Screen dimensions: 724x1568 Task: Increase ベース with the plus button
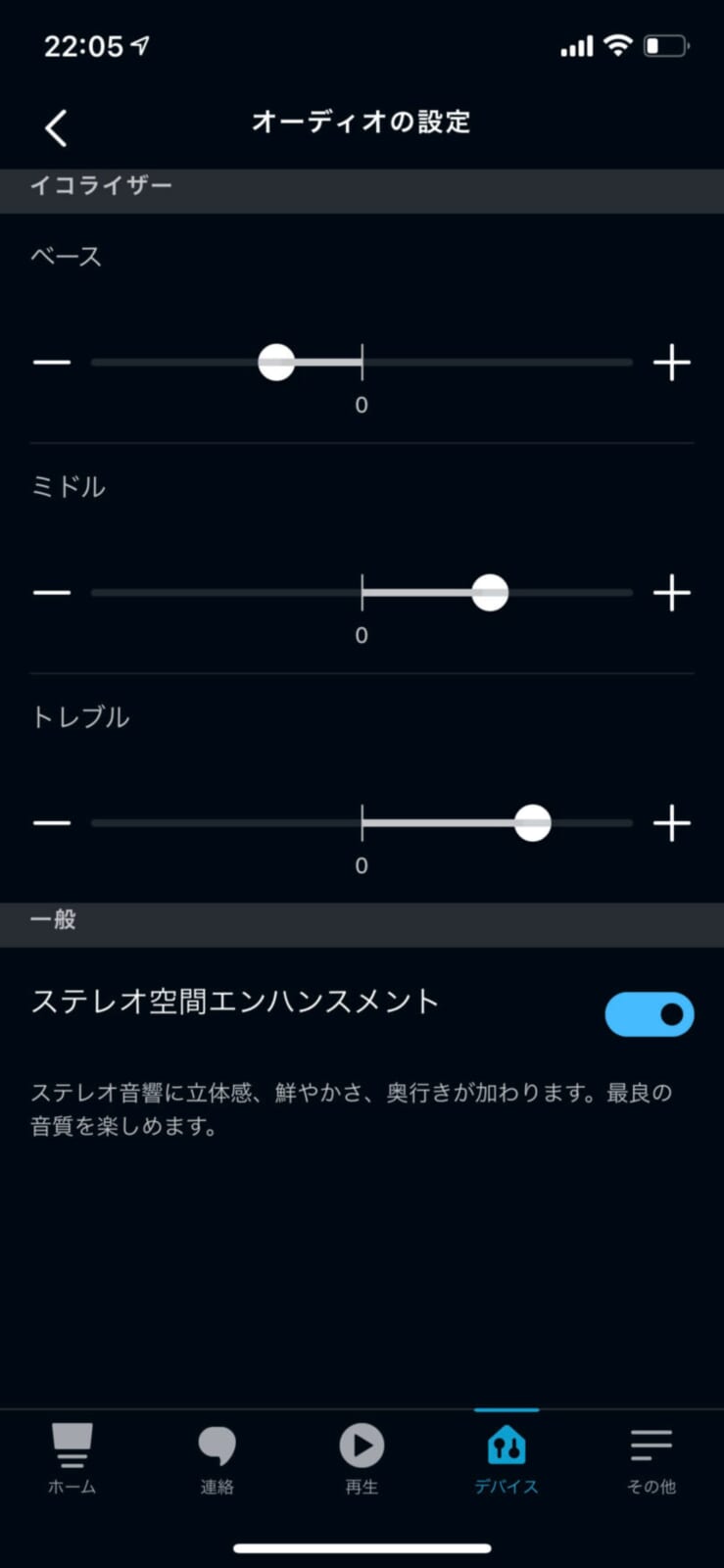point(672,363)
